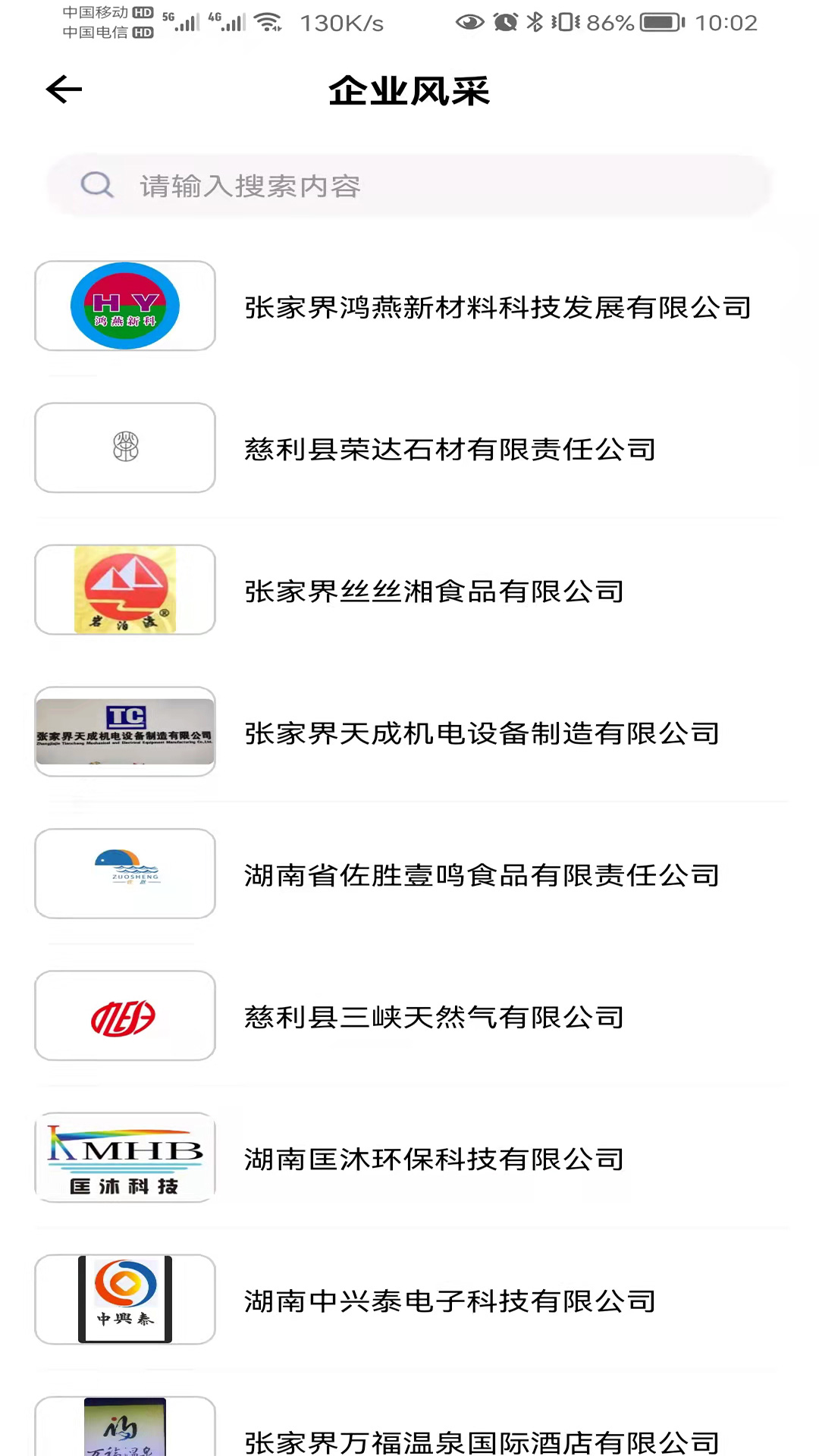819x1456 pixels.
Task: Select 张家界丝丝湘食品有限公司 from the list
Action: point(434,591)
